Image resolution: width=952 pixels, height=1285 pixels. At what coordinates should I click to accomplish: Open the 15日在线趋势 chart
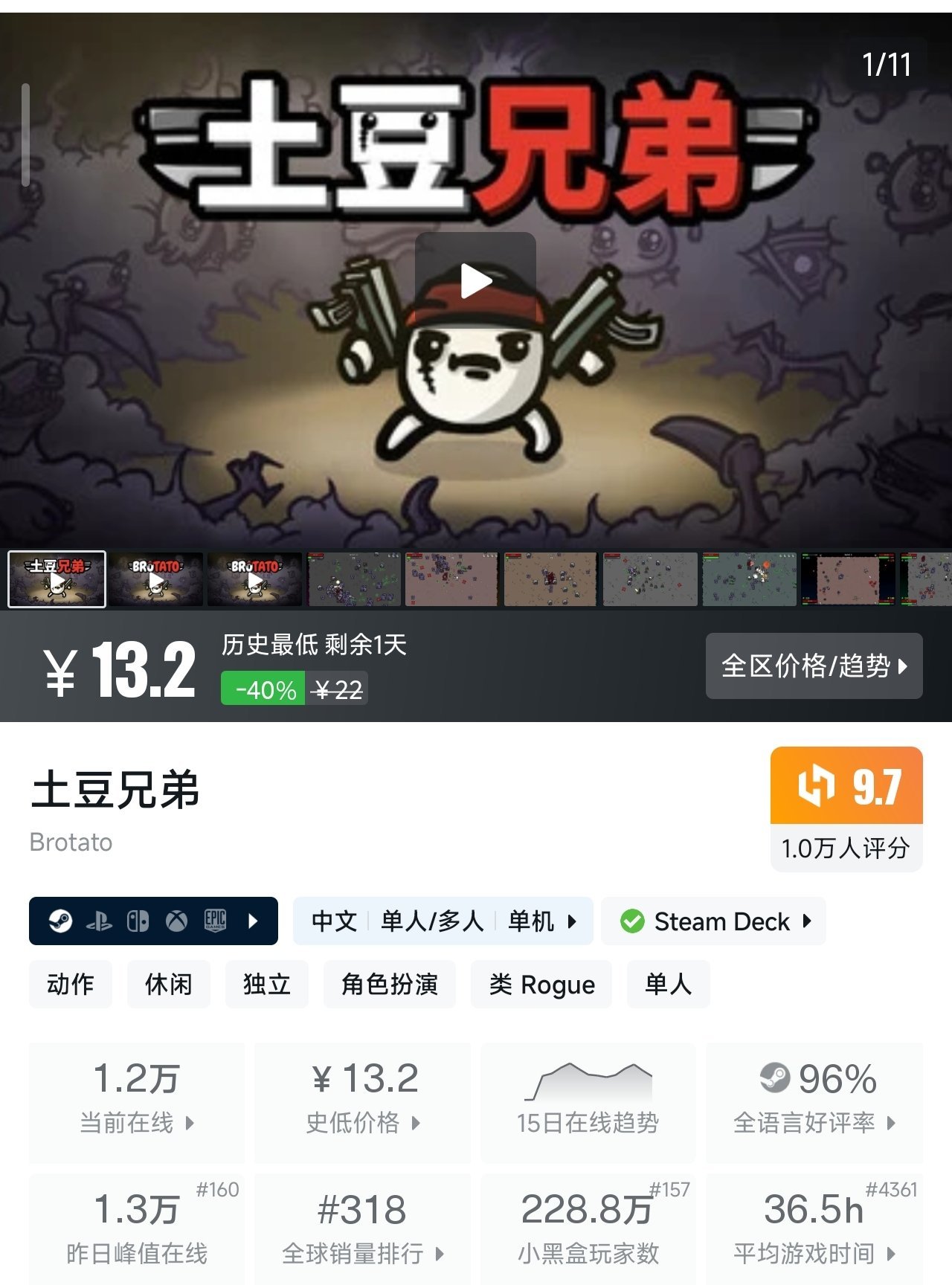tap(588, 1102)
